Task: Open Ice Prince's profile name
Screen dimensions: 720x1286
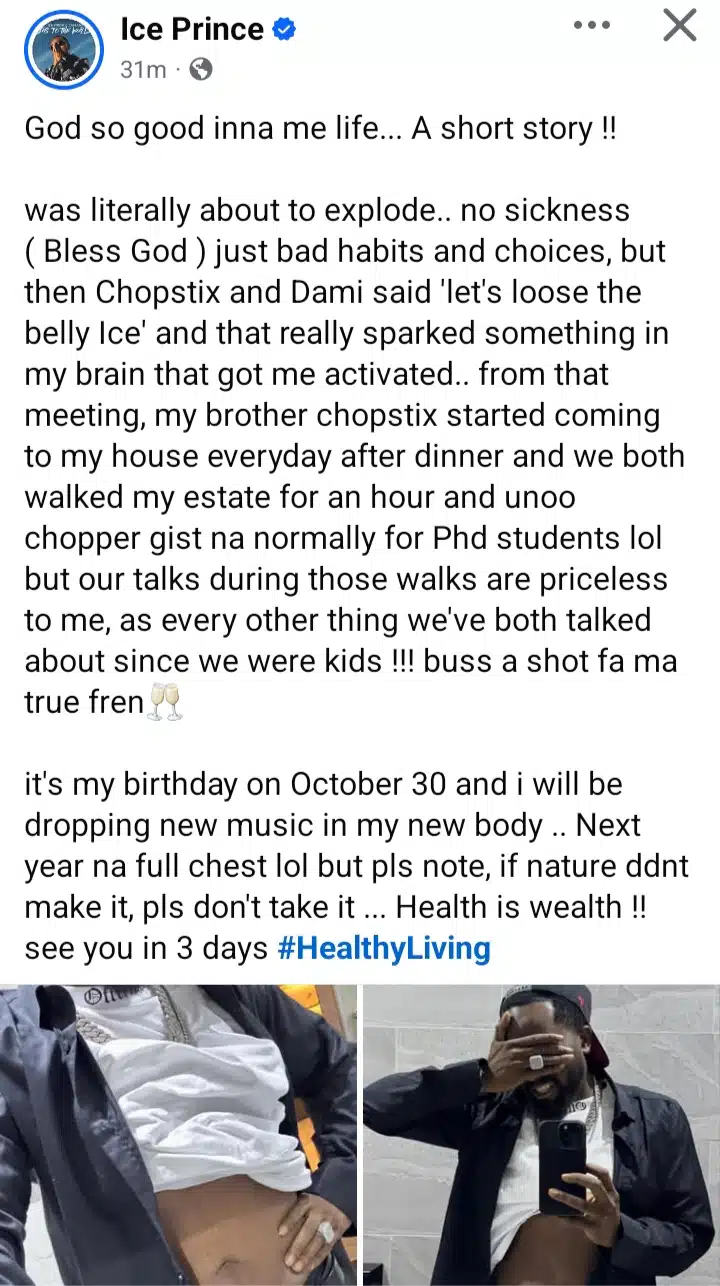Action: coord(191,30)
